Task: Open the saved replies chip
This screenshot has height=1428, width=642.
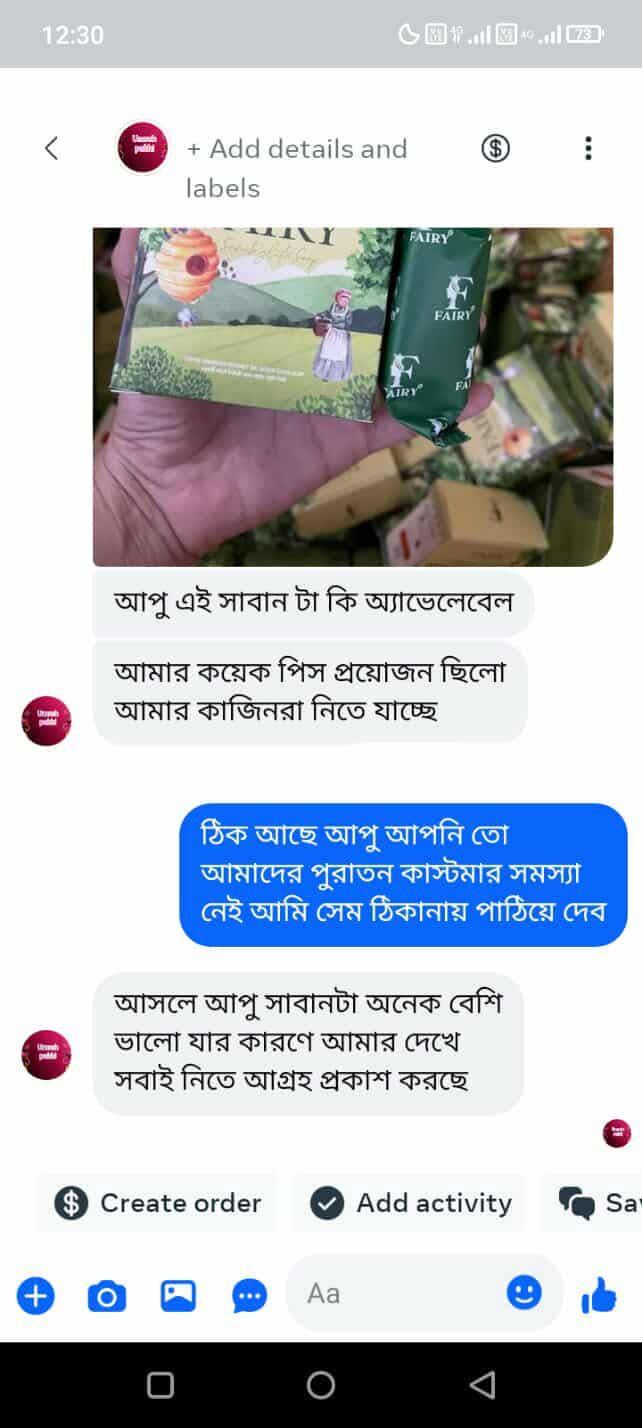Action: (597, 1202)
